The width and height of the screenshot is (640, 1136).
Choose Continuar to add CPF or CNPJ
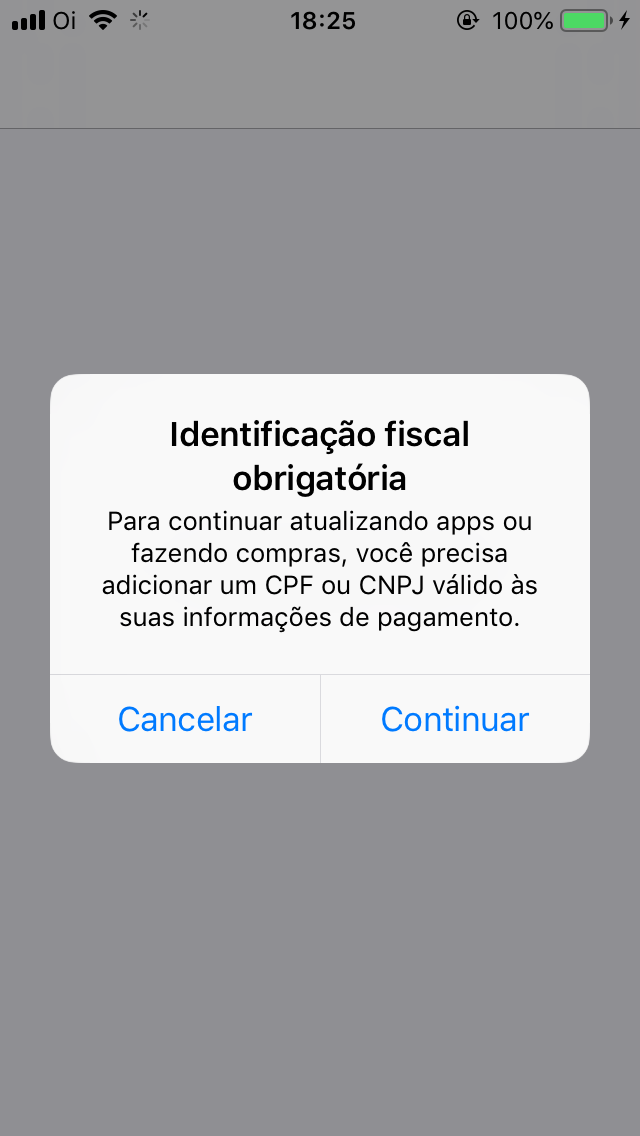click(455, 719)
